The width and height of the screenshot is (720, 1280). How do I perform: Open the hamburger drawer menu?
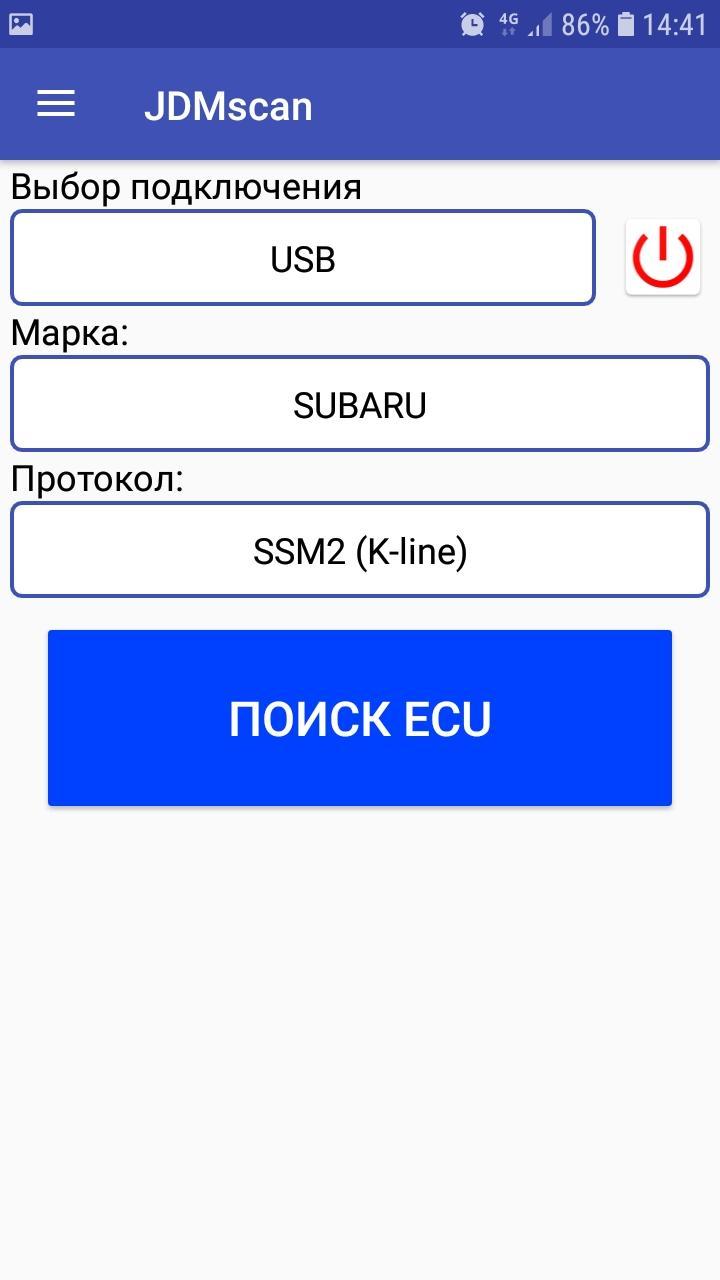click(x=56, y=104)
